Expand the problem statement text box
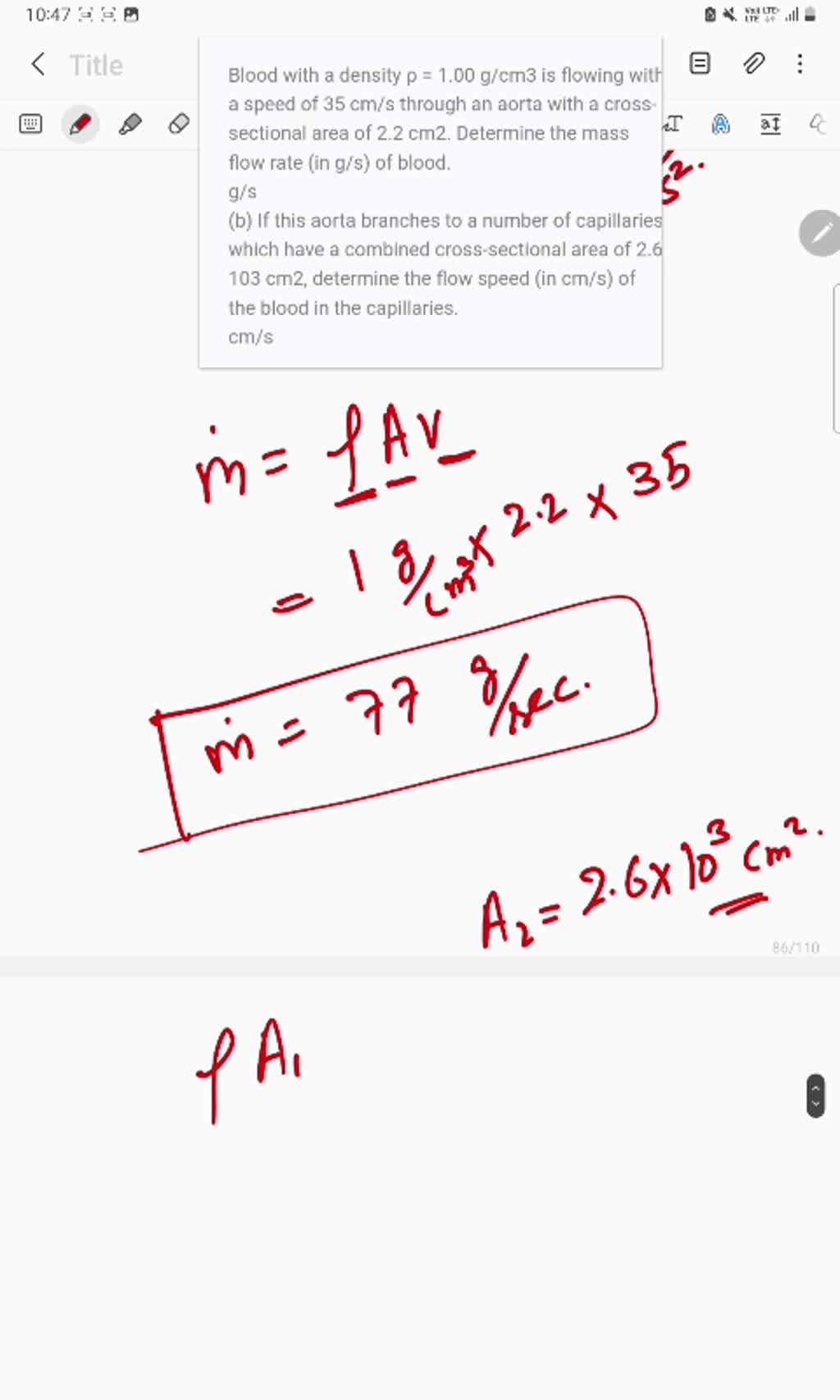The width and height of the screenshot is (840, 1400). point(430,205)
